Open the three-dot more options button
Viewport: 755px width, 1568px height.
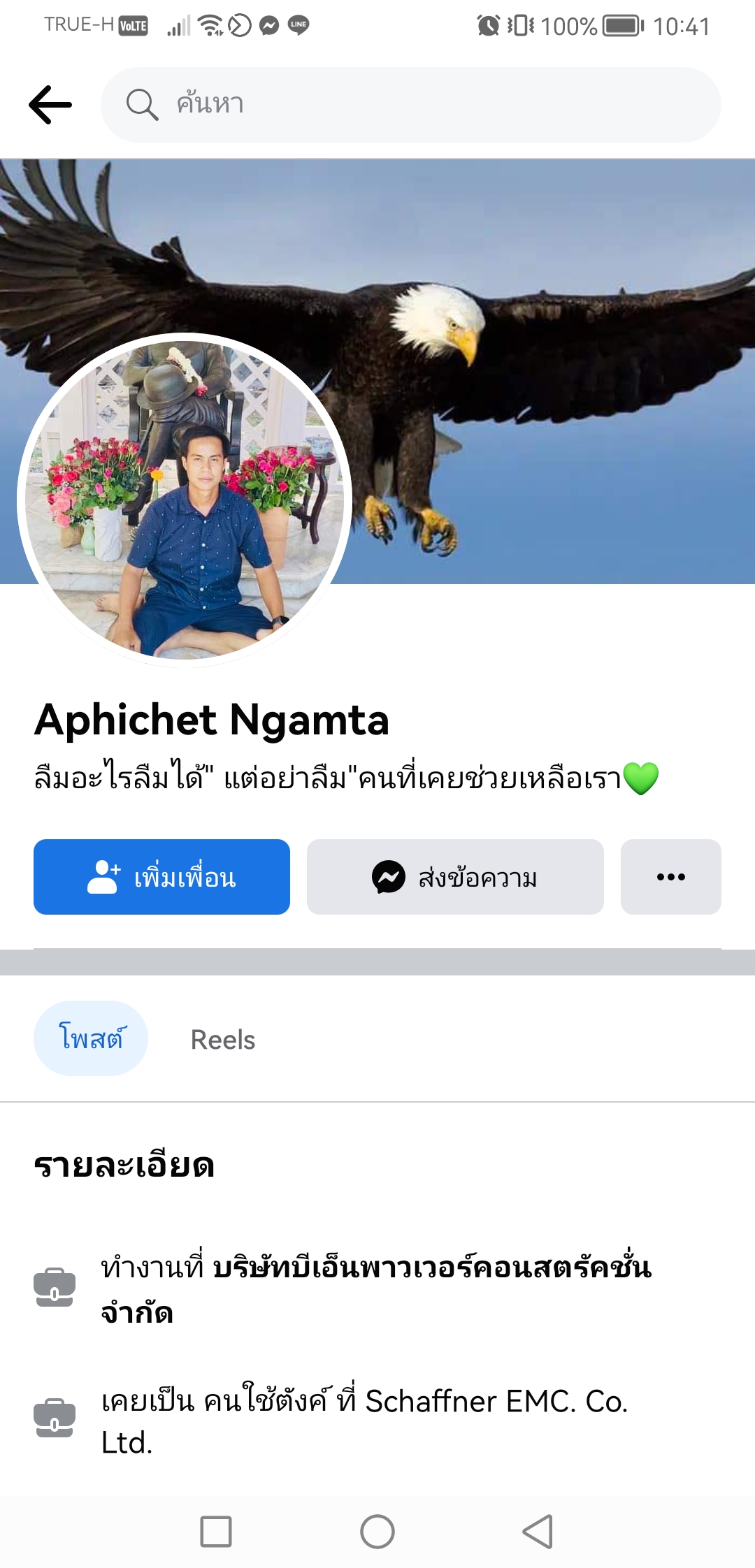(670, 877)
